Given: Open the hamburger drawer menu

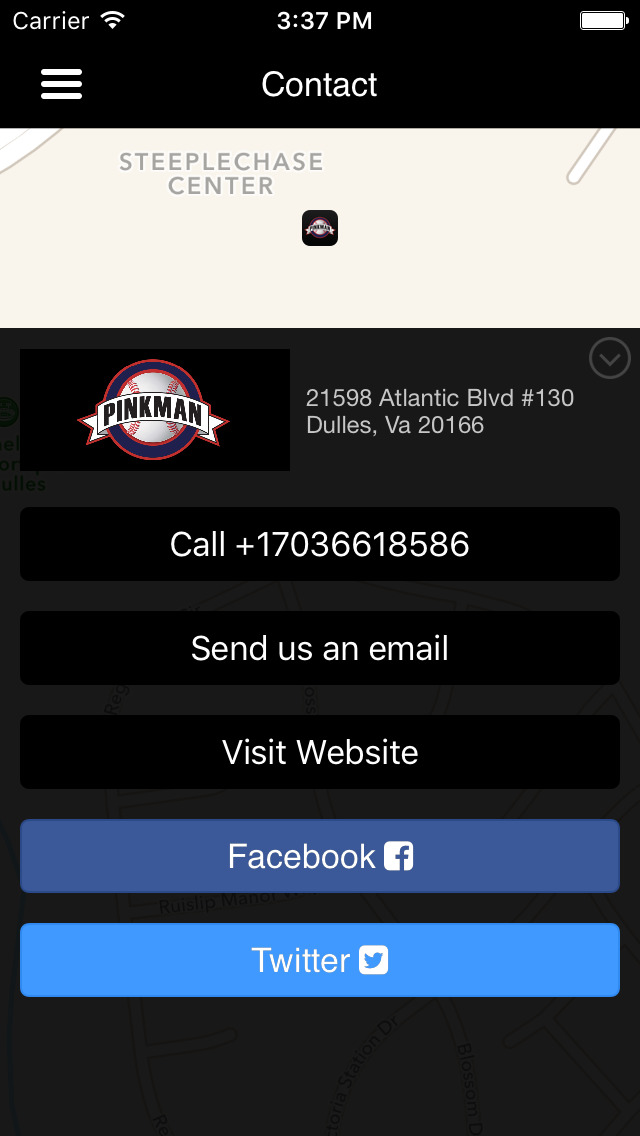Looking at the screenshot, I should click(62, 84).
